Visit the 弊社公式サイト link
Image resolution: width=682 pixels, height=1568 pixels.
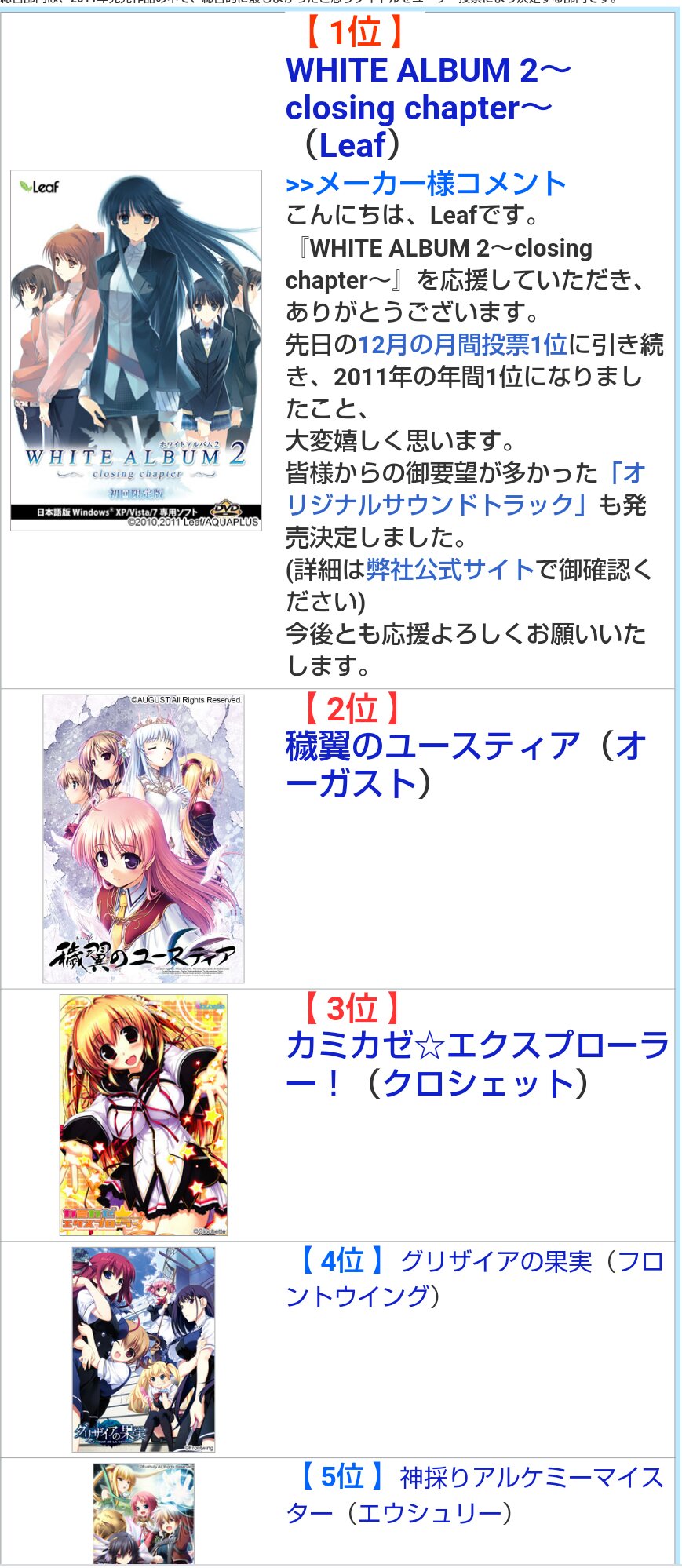[x=450, y=569]
